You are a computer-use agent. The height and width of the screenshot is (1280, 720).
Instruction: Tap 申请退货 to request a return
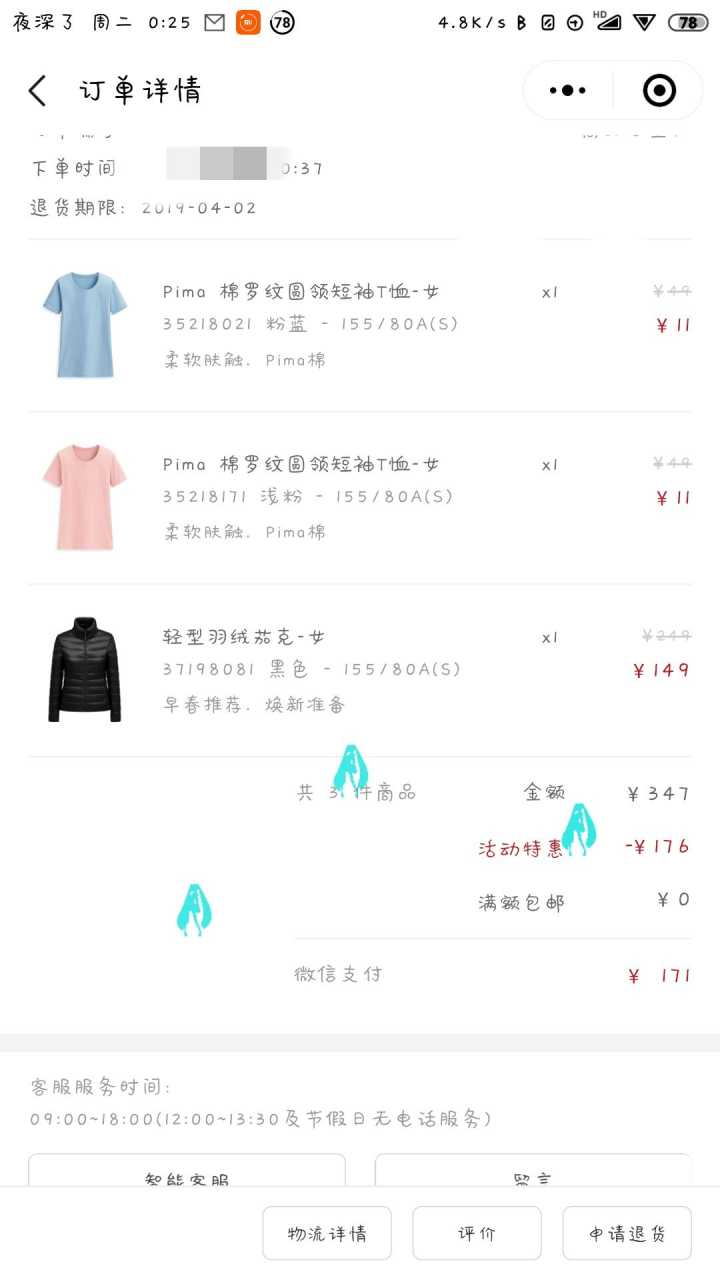[627, 1233]
